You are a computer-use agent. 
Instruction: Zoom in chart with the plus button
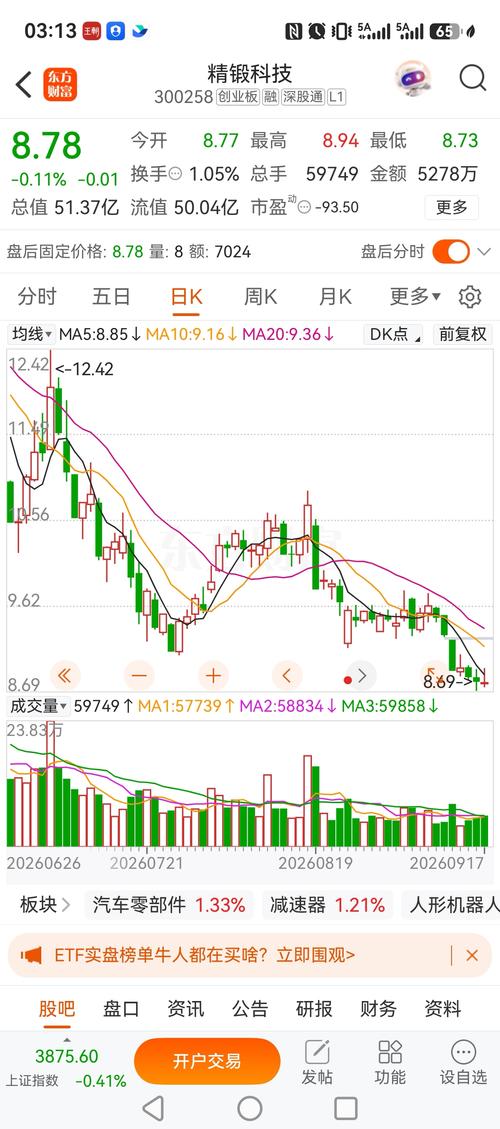click(213, 675)
